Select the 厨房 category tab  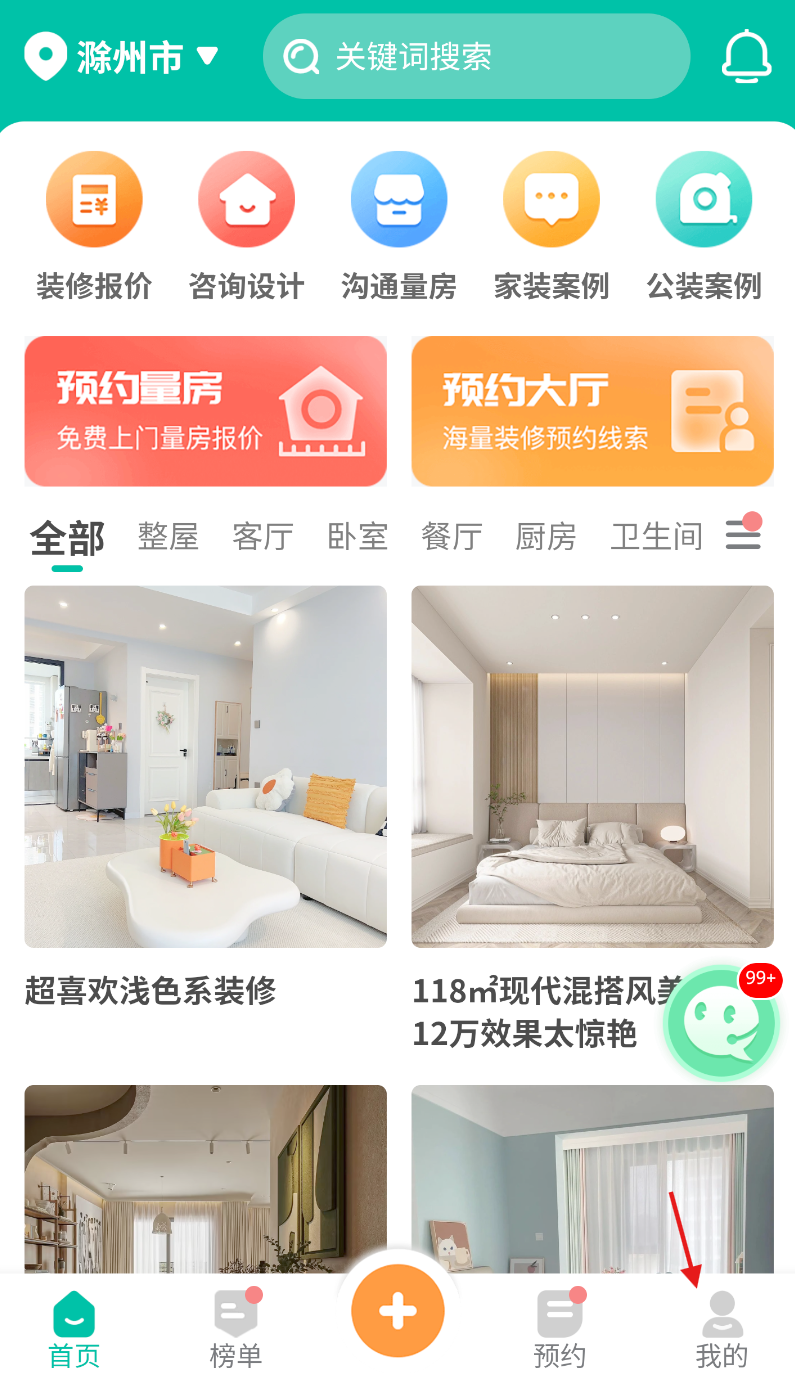[x=546, y=537]
